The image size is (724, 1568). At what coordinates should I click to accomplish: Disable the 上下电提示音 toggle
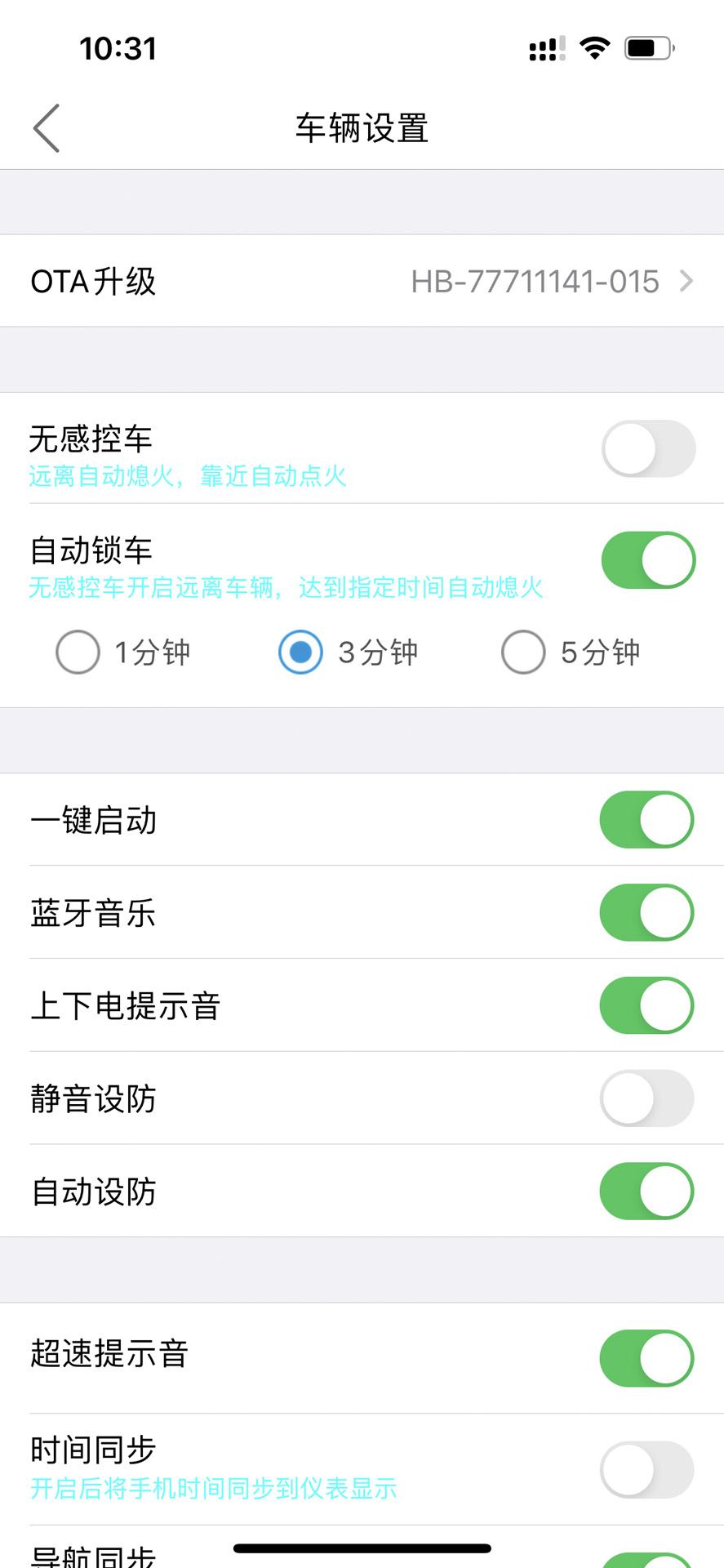[x=646, y=1005]
